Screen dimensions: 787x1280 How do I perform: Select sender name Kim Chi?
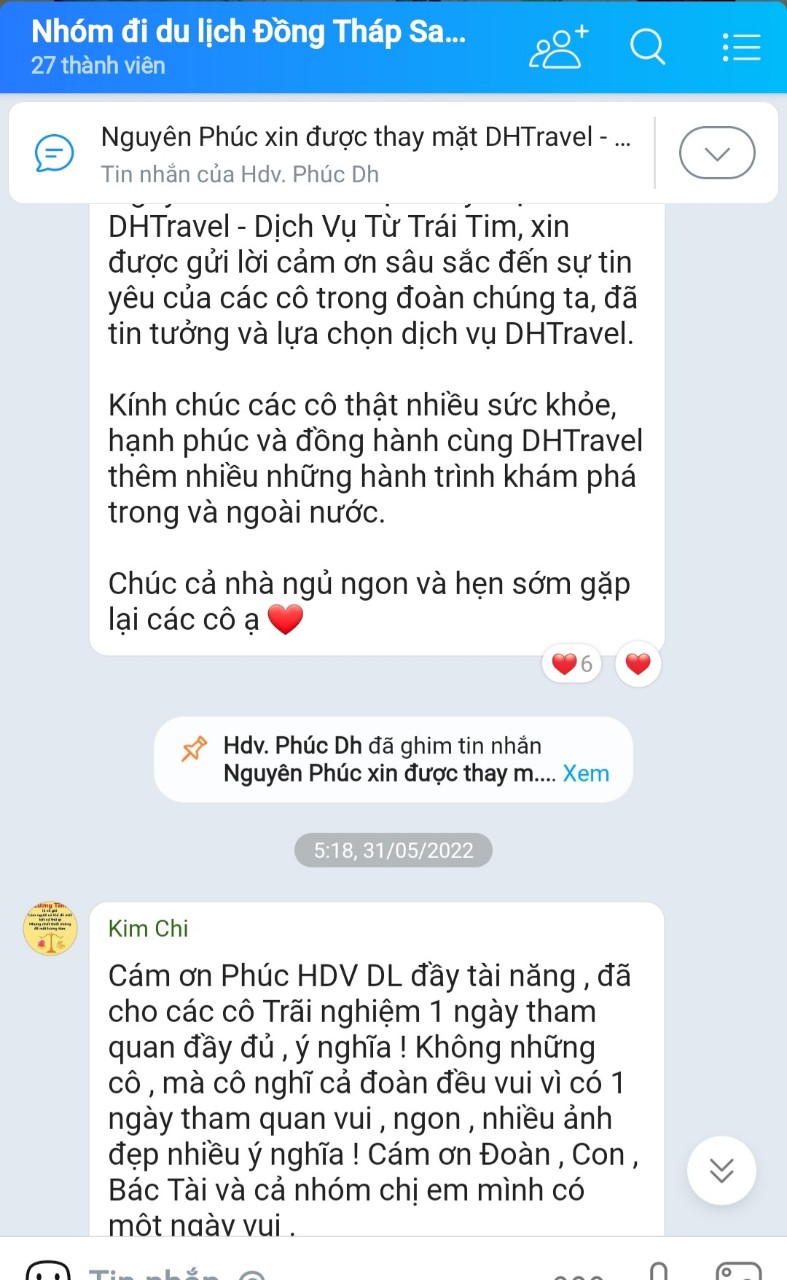point(148,928)
